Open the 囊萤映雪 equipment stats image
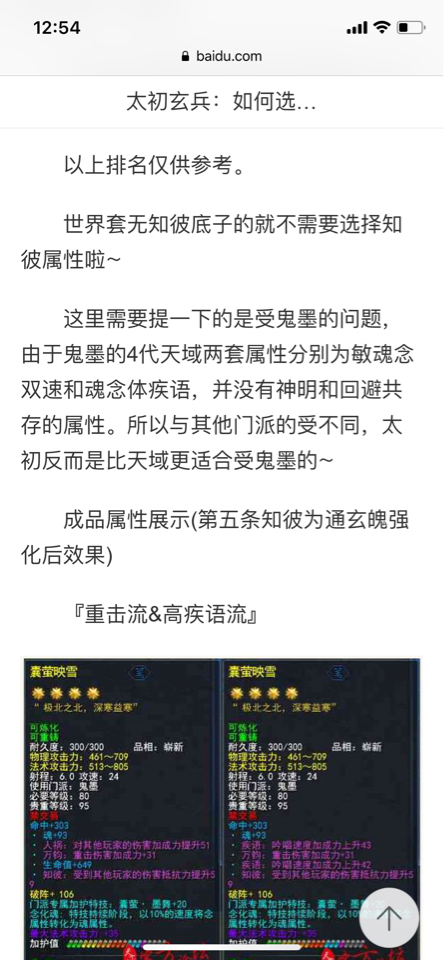 222,809
